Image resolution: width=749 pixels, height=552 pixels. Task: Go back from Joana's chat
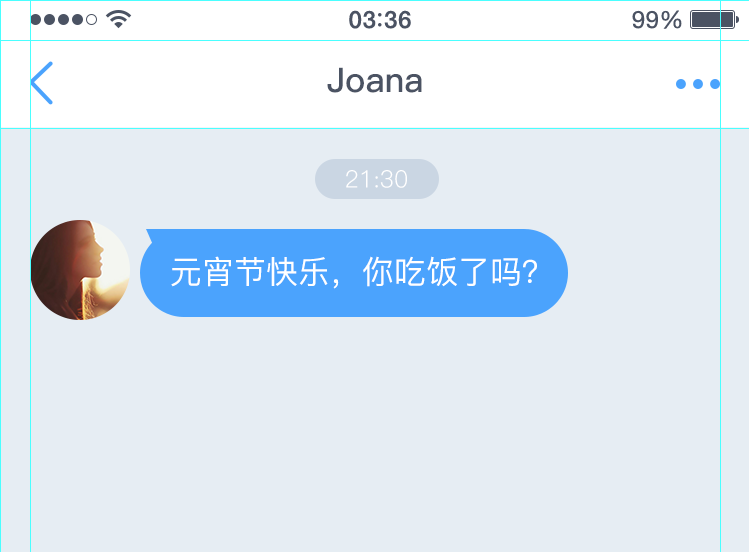click(41, 83)
